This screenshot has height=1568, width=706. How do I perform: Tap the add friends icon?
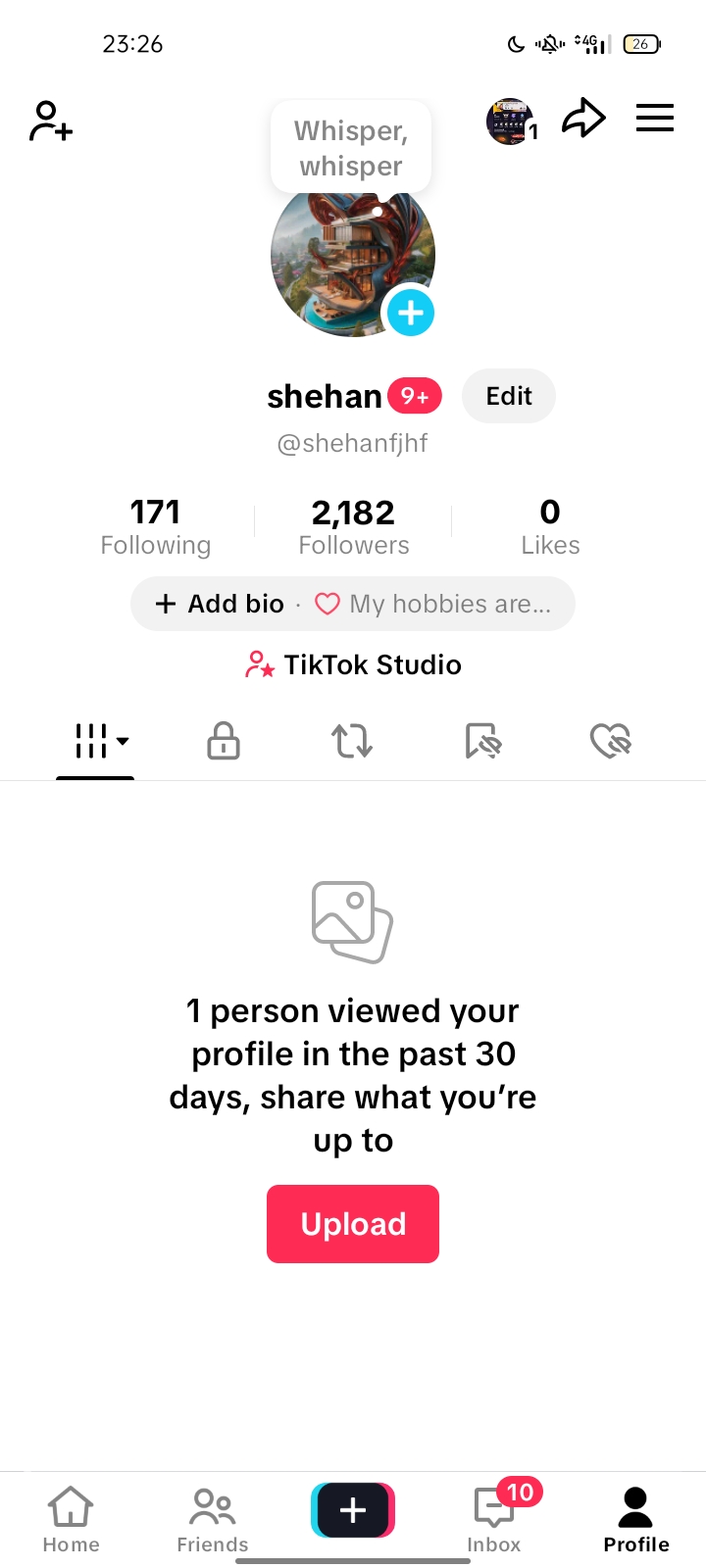(51, 122)
